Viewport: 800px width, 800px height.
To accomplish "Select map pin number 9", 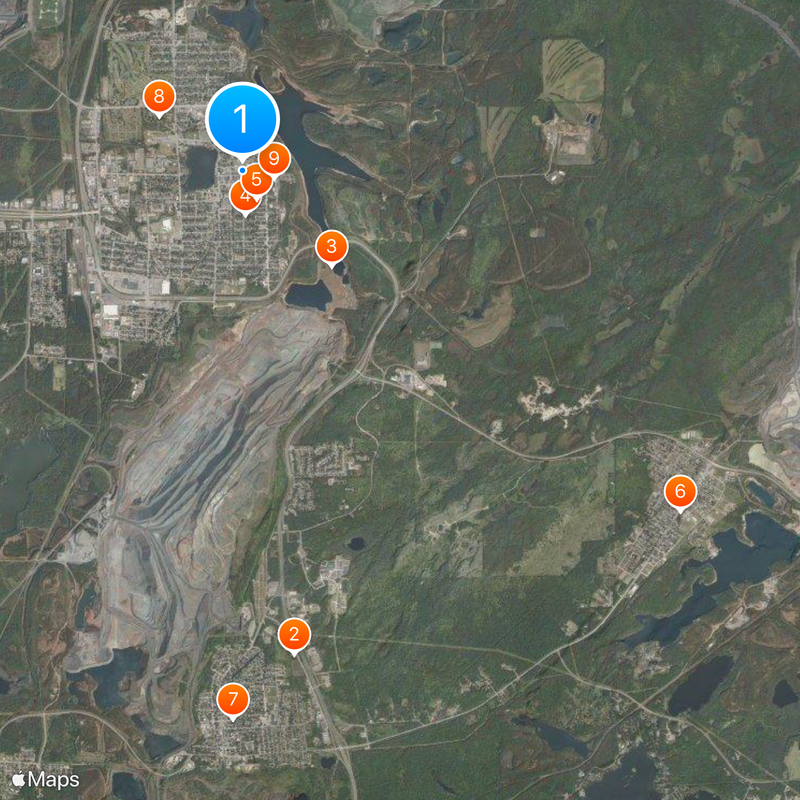I will pyautogui.click(x=276, y=156).
